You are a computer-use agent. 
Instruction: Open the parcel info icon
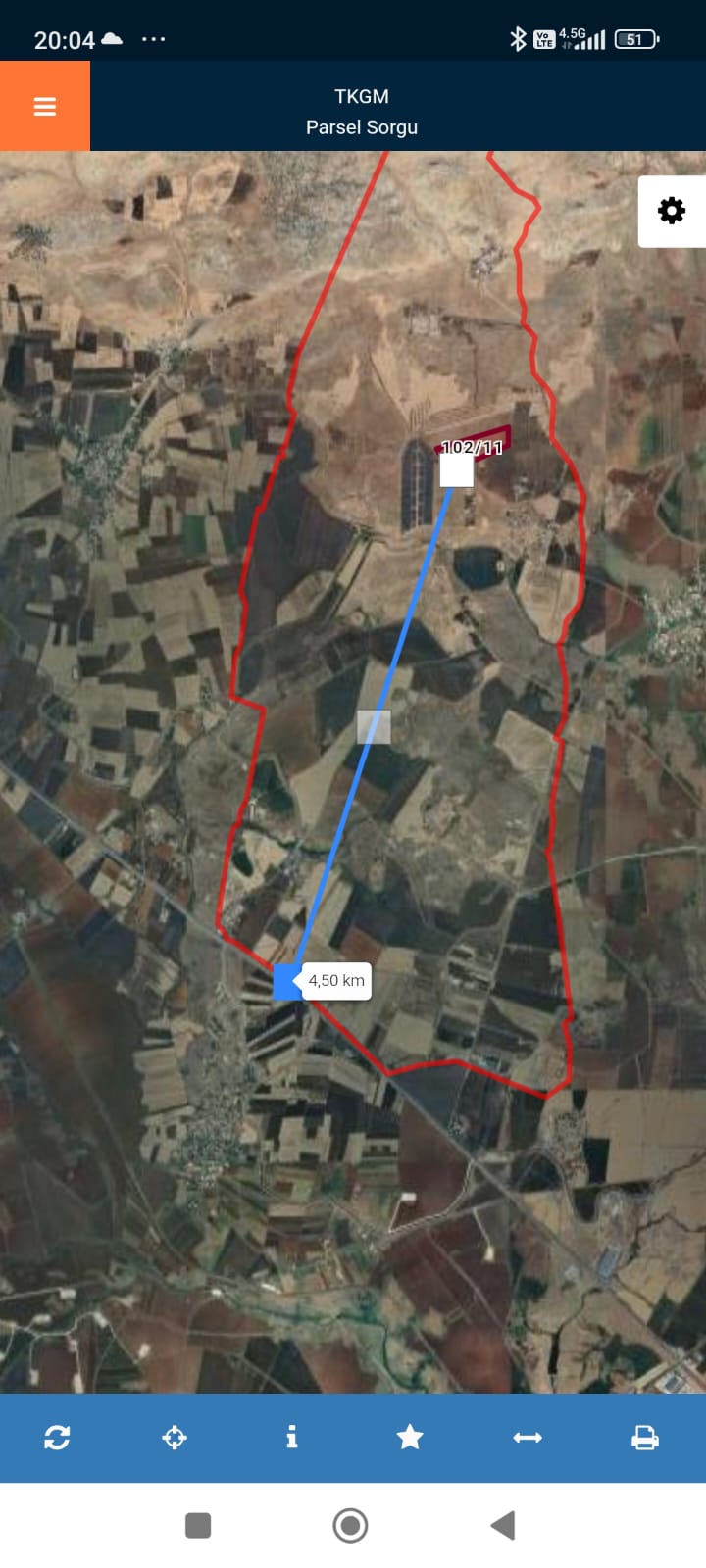coord(291,1438)
